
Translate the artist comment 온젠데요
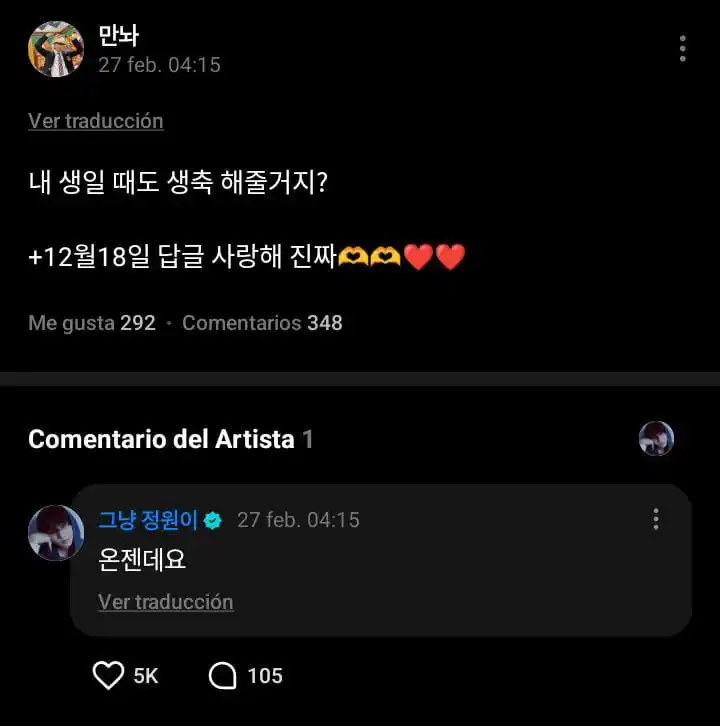tap(166, 602)
